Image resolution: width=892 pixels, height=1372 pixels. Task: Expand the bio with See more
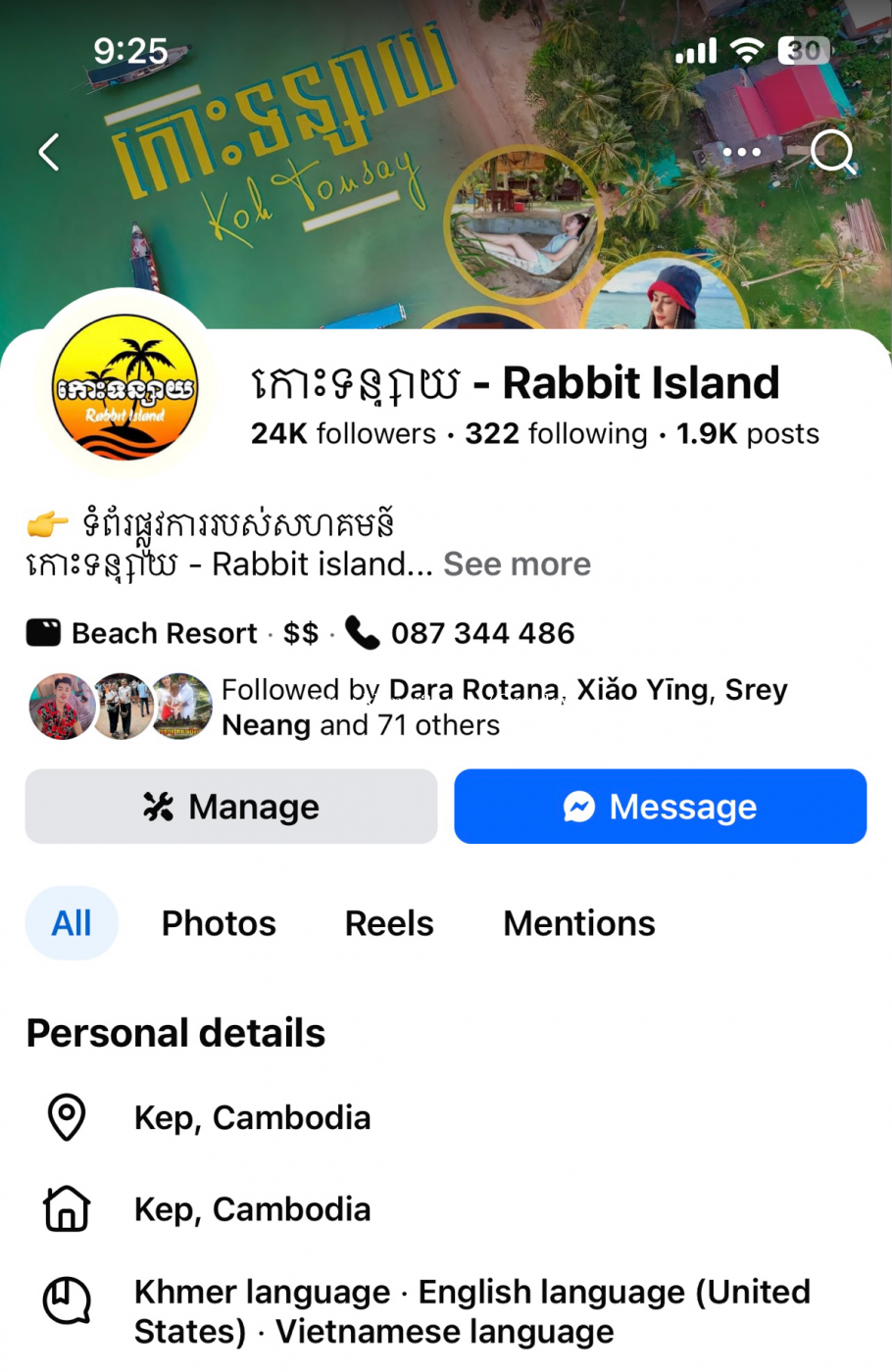pos(517,564)
